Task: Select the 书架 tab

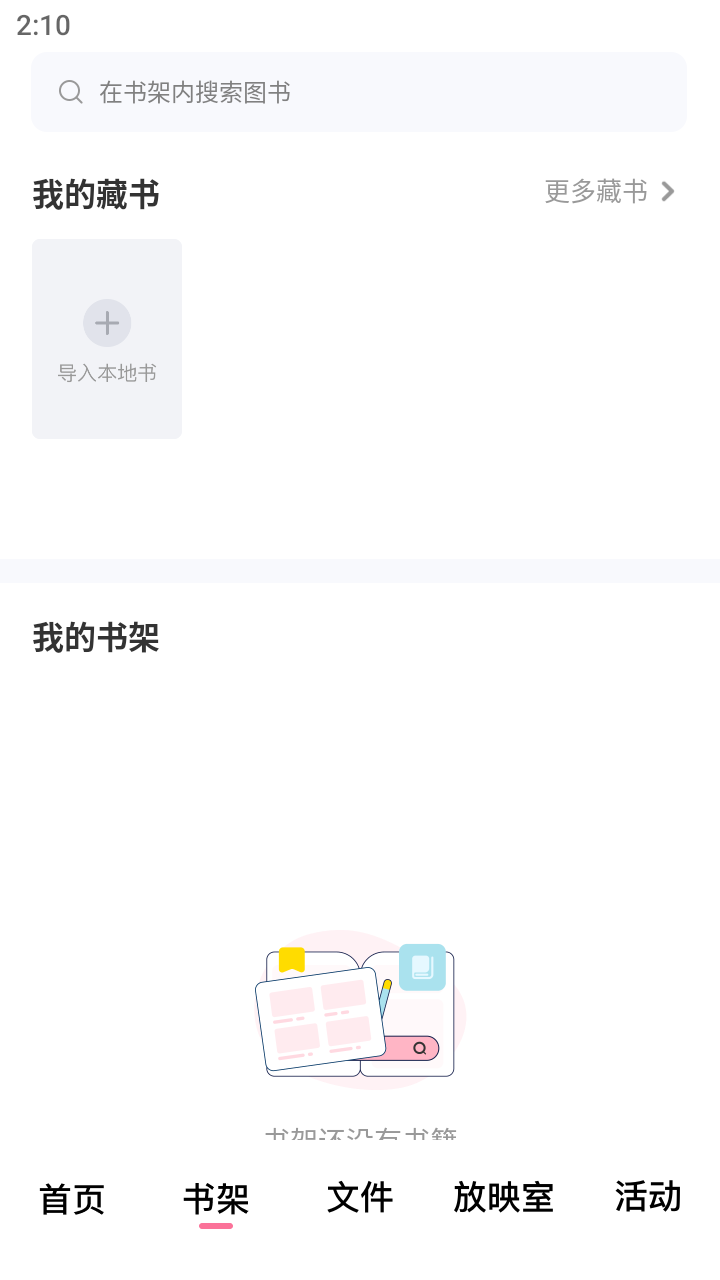Action: click(x=216, y=1199)
